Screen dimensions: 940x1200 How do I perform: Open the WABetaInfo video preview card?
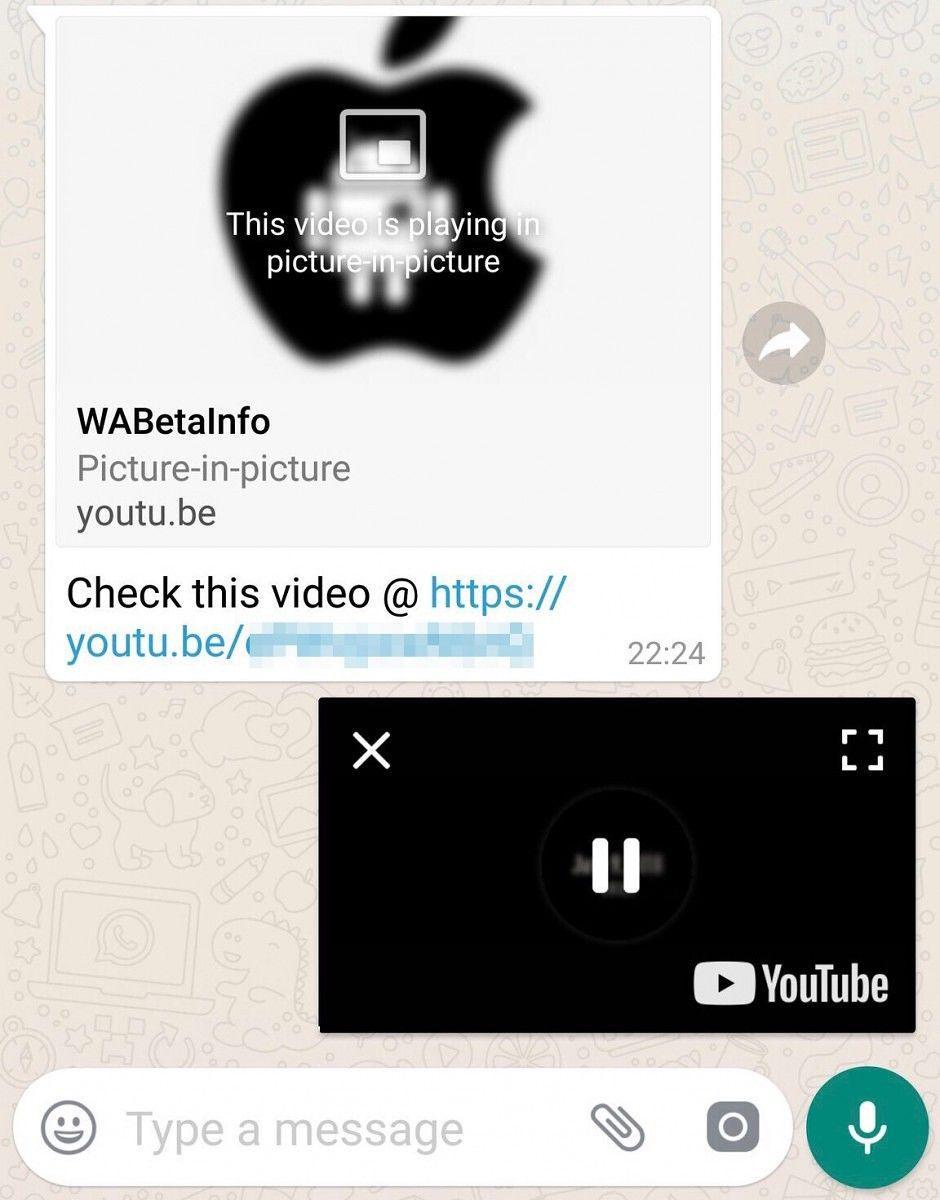383,280
